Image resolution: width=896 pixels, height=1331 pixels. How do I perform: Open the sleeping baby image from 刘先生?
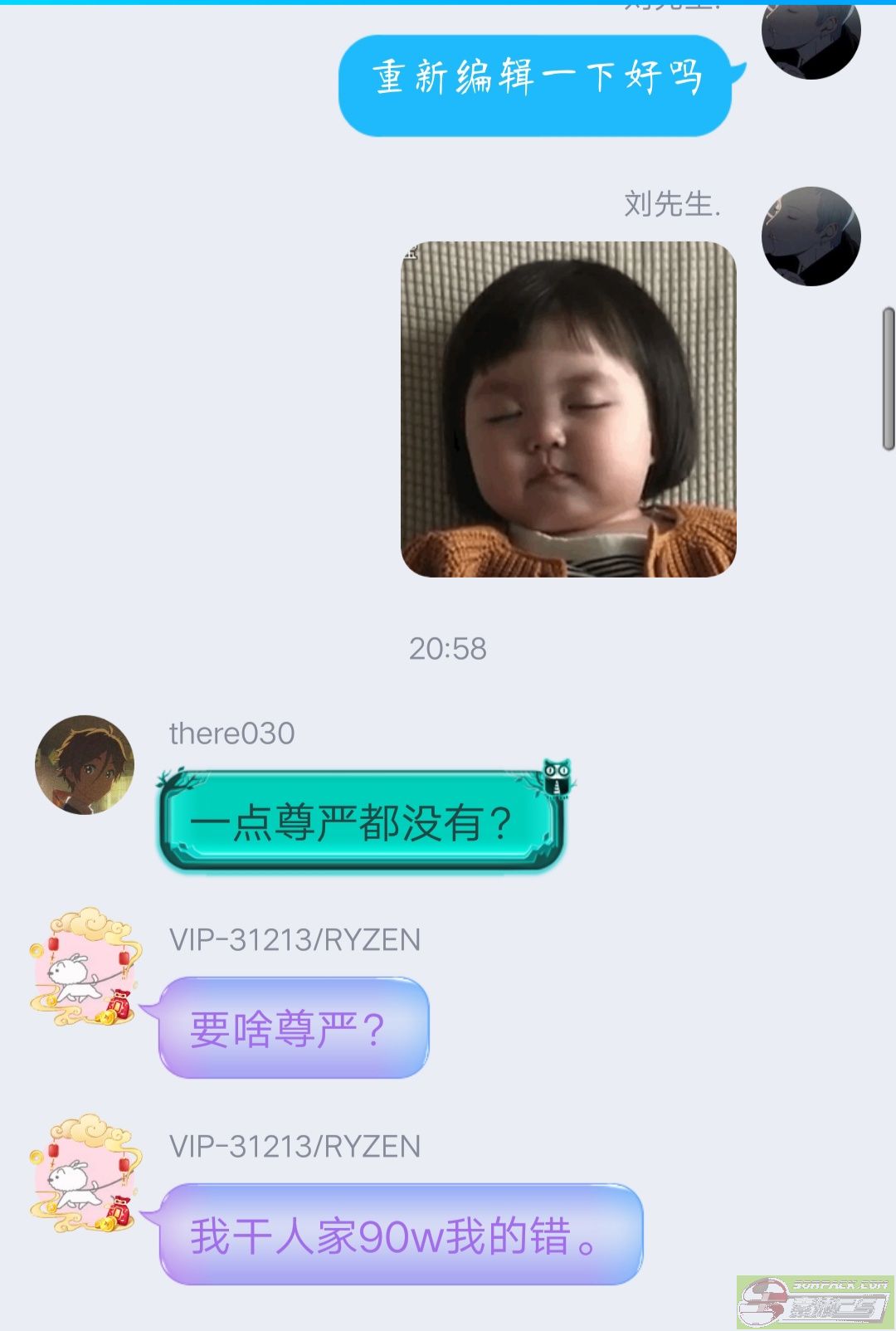click(568, 409)
